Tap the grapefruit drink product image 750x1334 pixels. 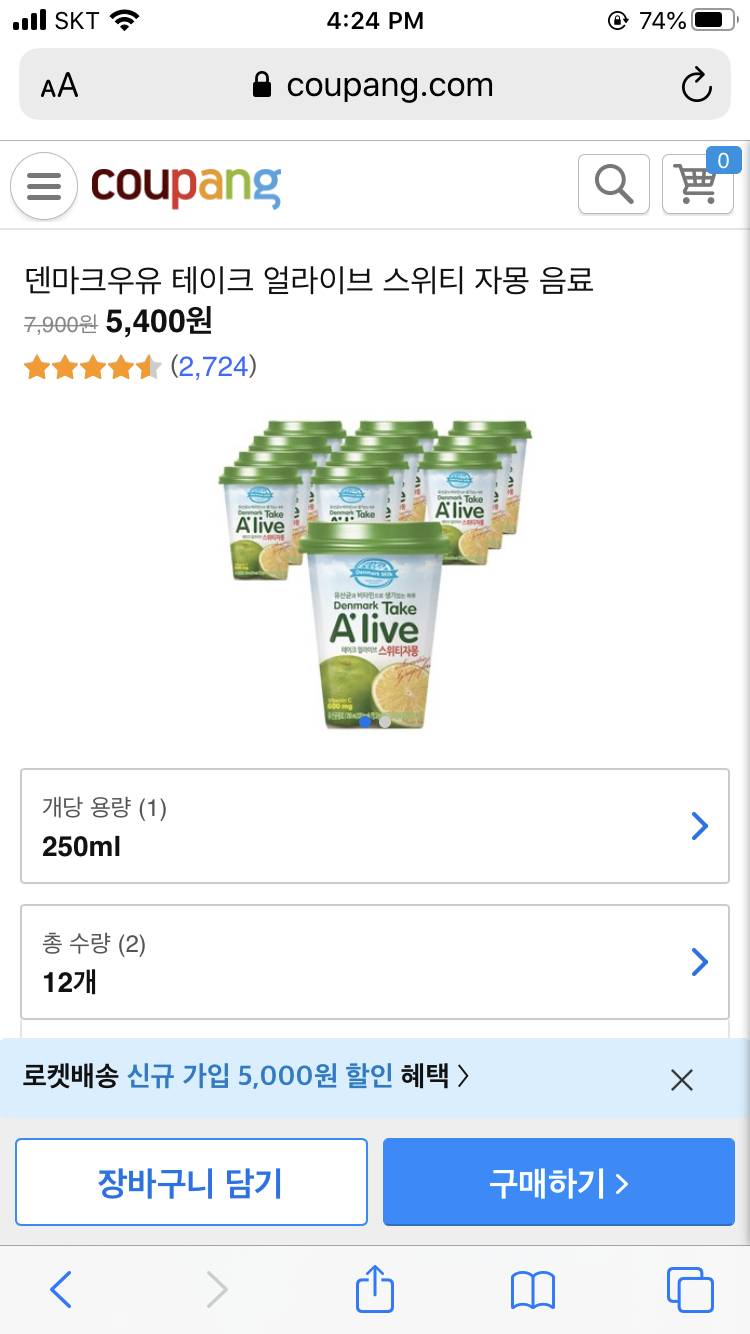[374, 570]
